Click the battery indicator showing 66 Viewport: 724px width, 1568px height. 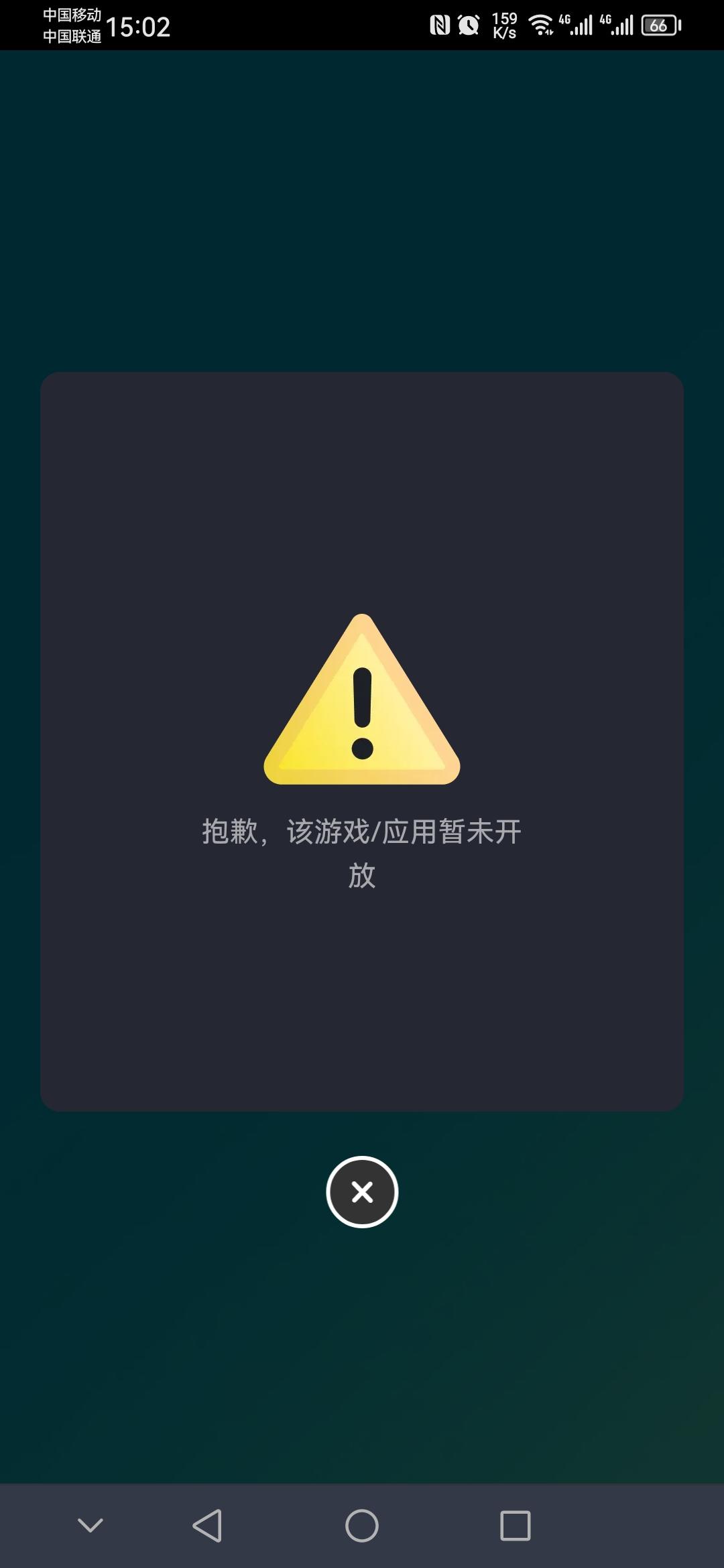[660, 25]
